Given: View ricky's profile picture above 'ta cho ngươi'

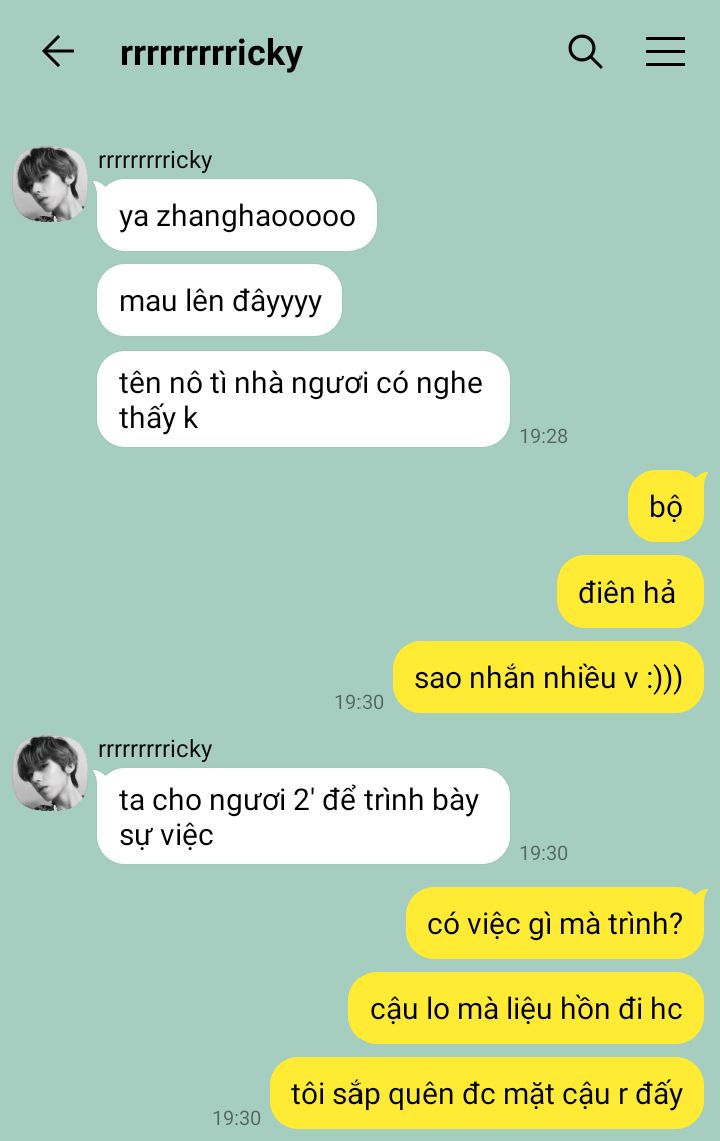Looking at the screenshot, I should [x=50, y=774].
